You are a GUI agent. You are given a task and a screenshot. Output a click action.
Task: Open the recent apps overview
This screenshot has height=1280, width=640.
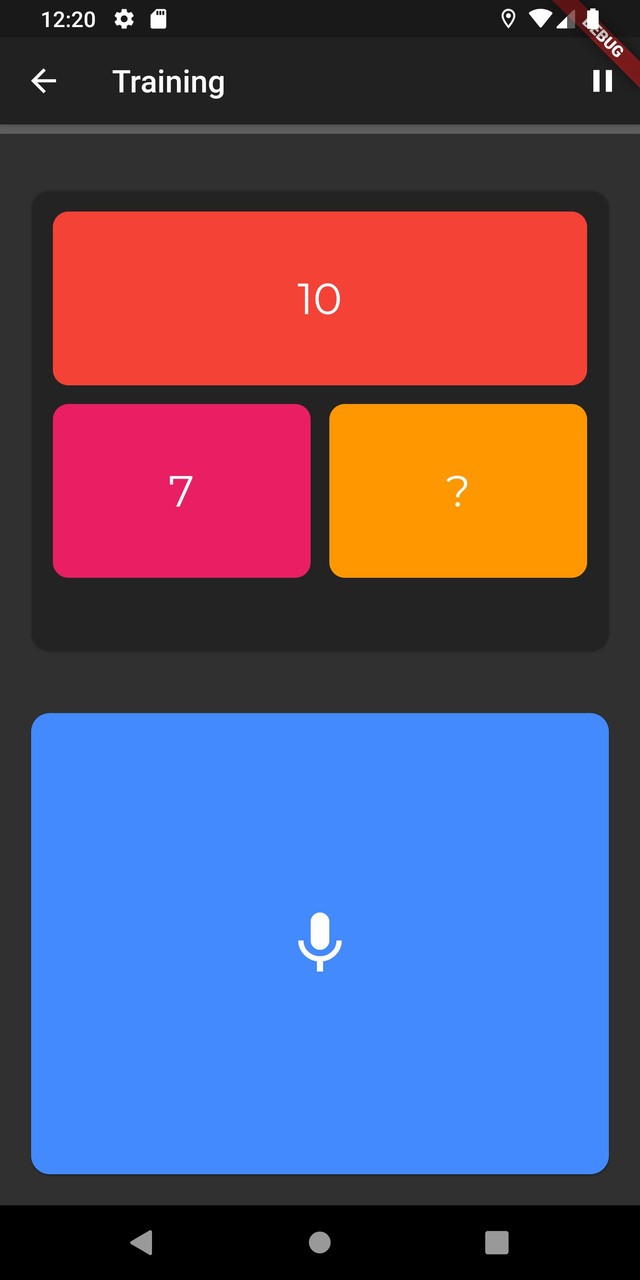pos(497,1242)
